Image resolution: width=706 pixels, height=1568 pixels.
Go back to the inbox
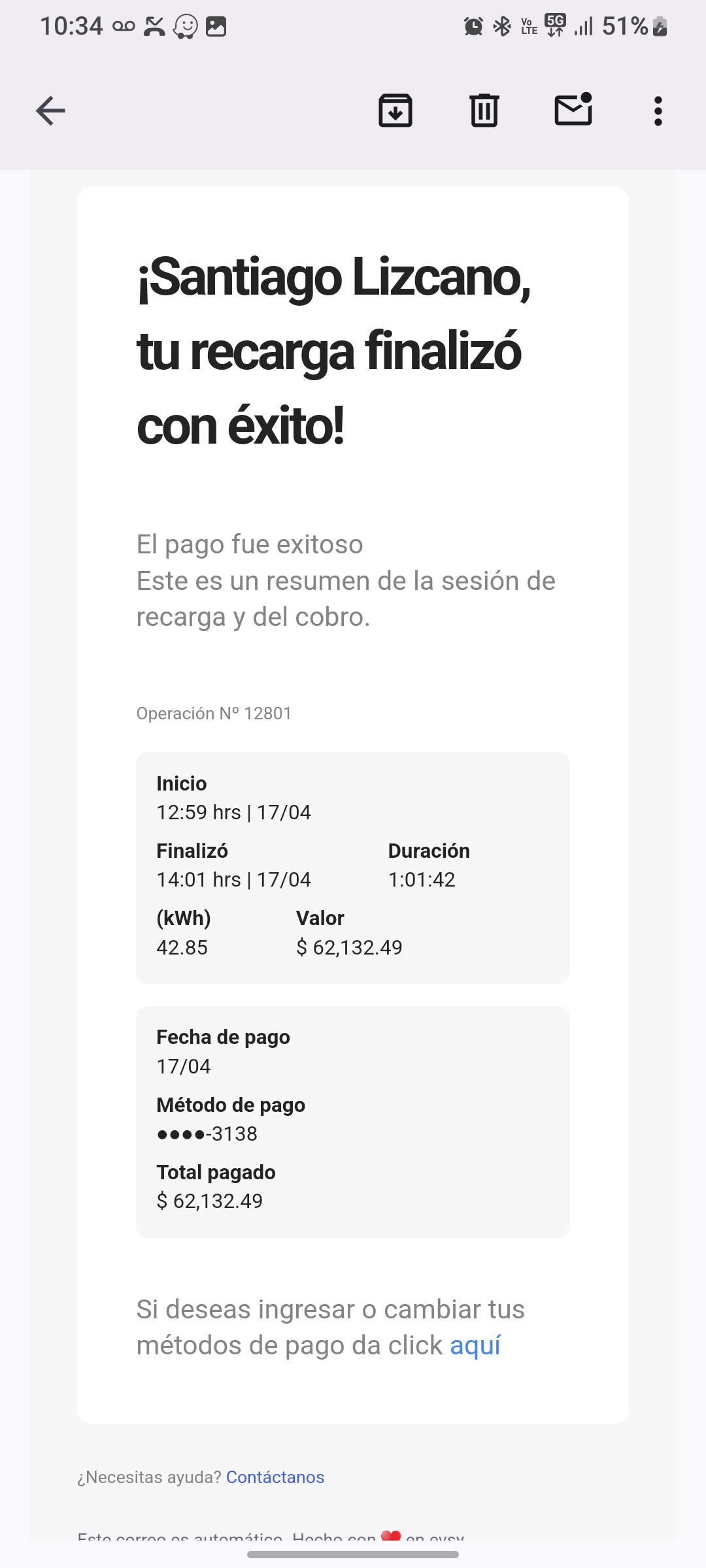(x=50, y=110)
